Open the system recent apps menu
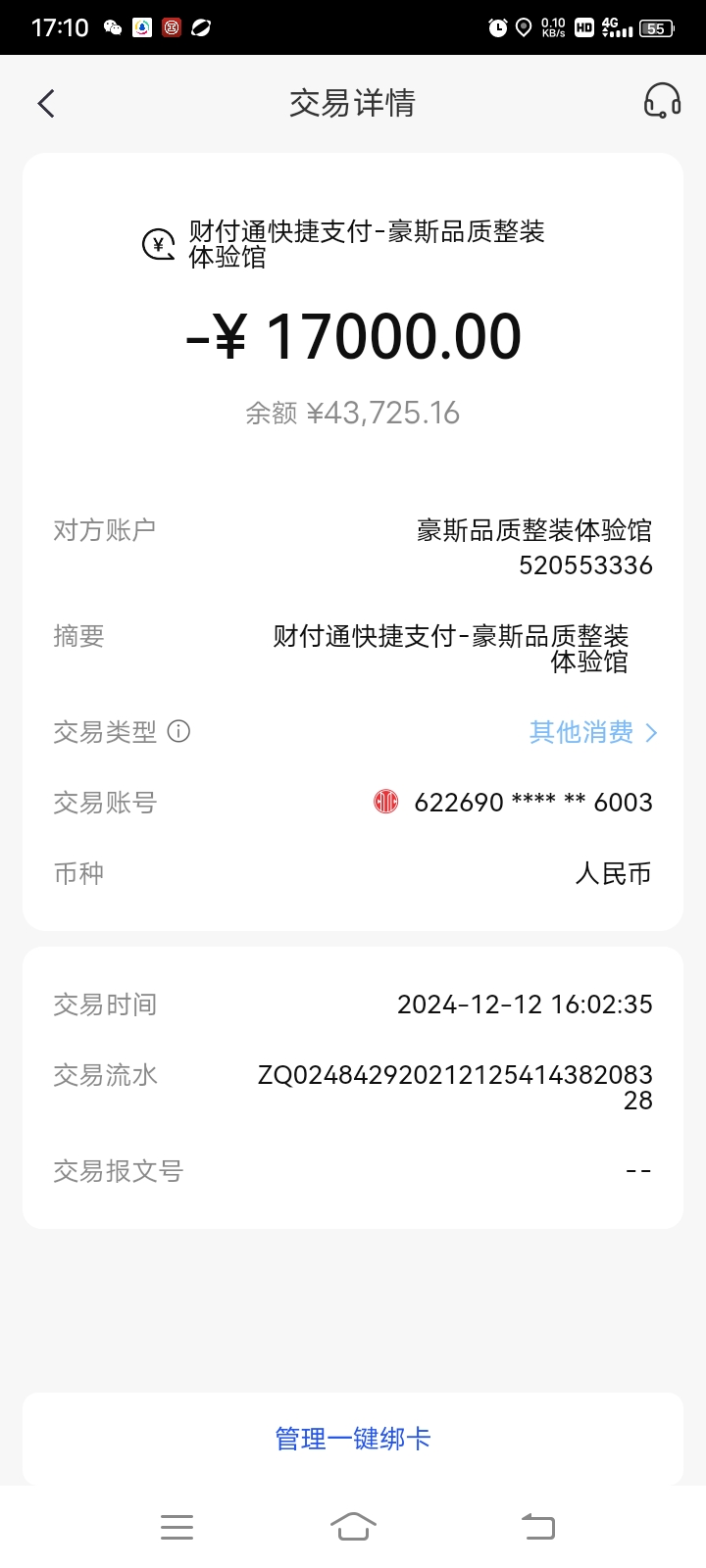The height and width of the screenshot is (1568, 706). point(176,1526)
